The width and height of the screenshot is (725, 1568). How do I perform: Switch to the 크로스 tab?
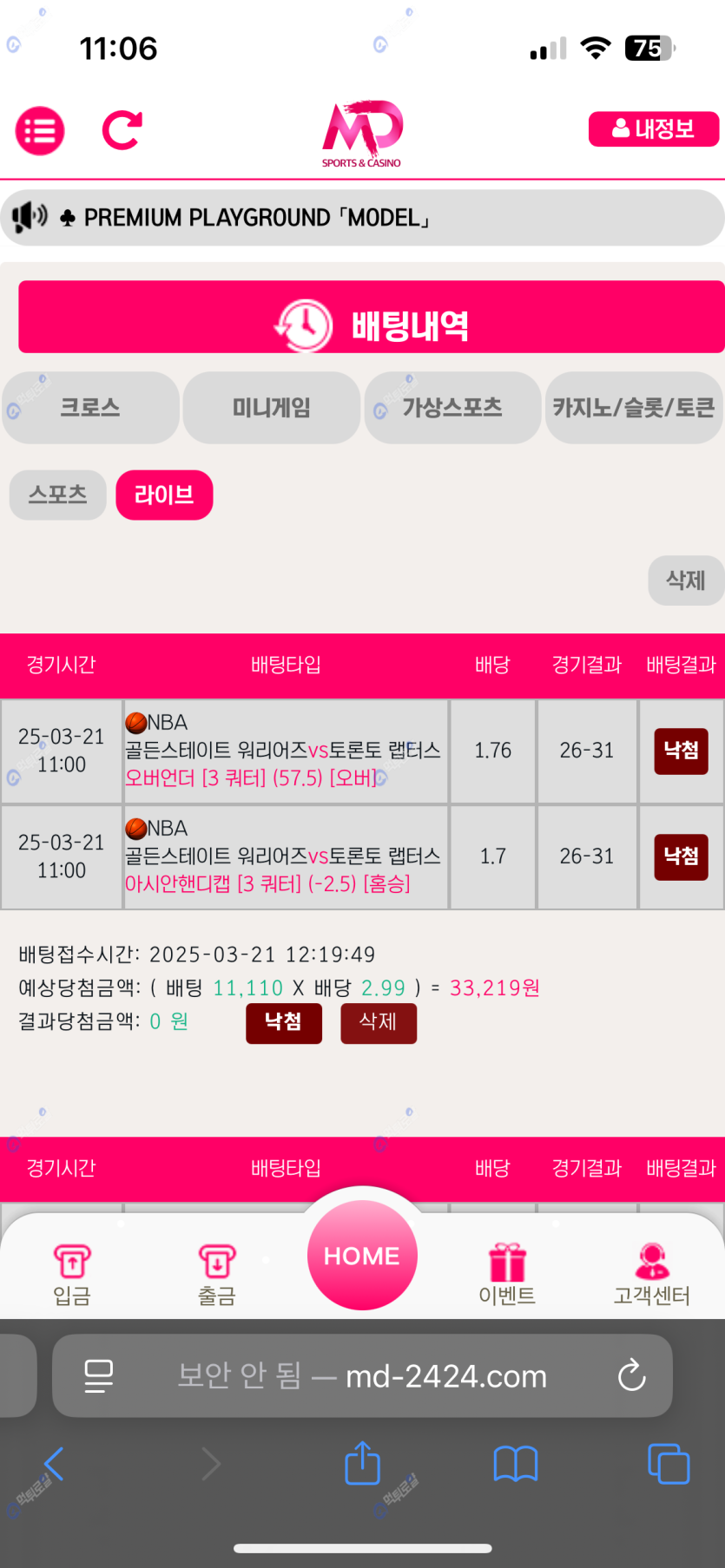(90, 408)
